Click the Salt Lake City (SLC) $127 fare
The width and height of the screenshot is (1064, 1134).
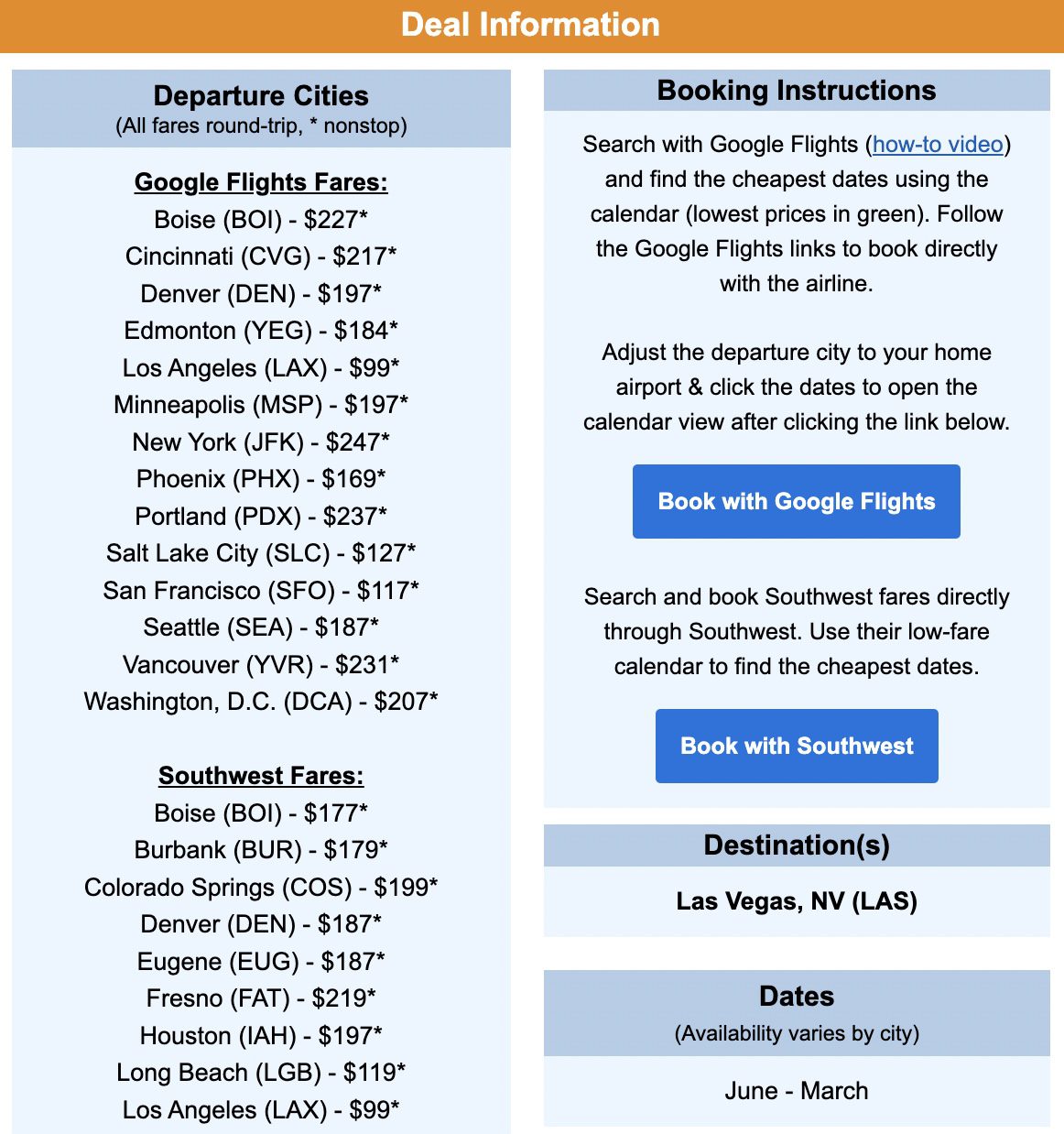260,552
